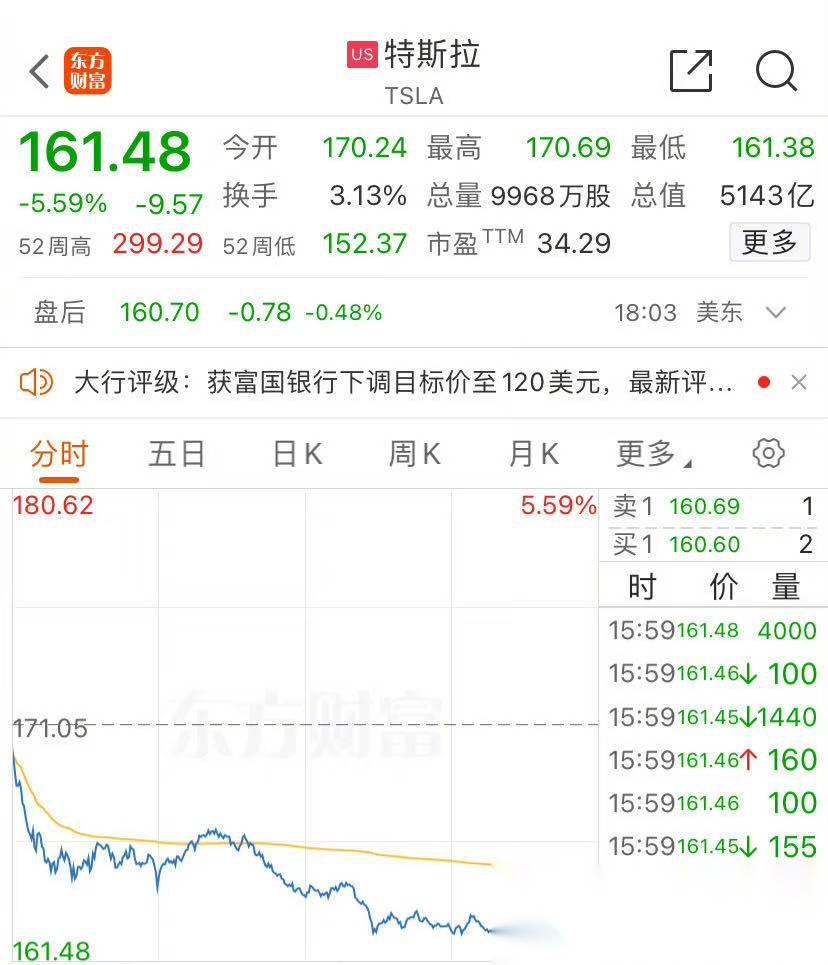Select the 日K chart tab
828x965 pixels.
pos(295,453)
